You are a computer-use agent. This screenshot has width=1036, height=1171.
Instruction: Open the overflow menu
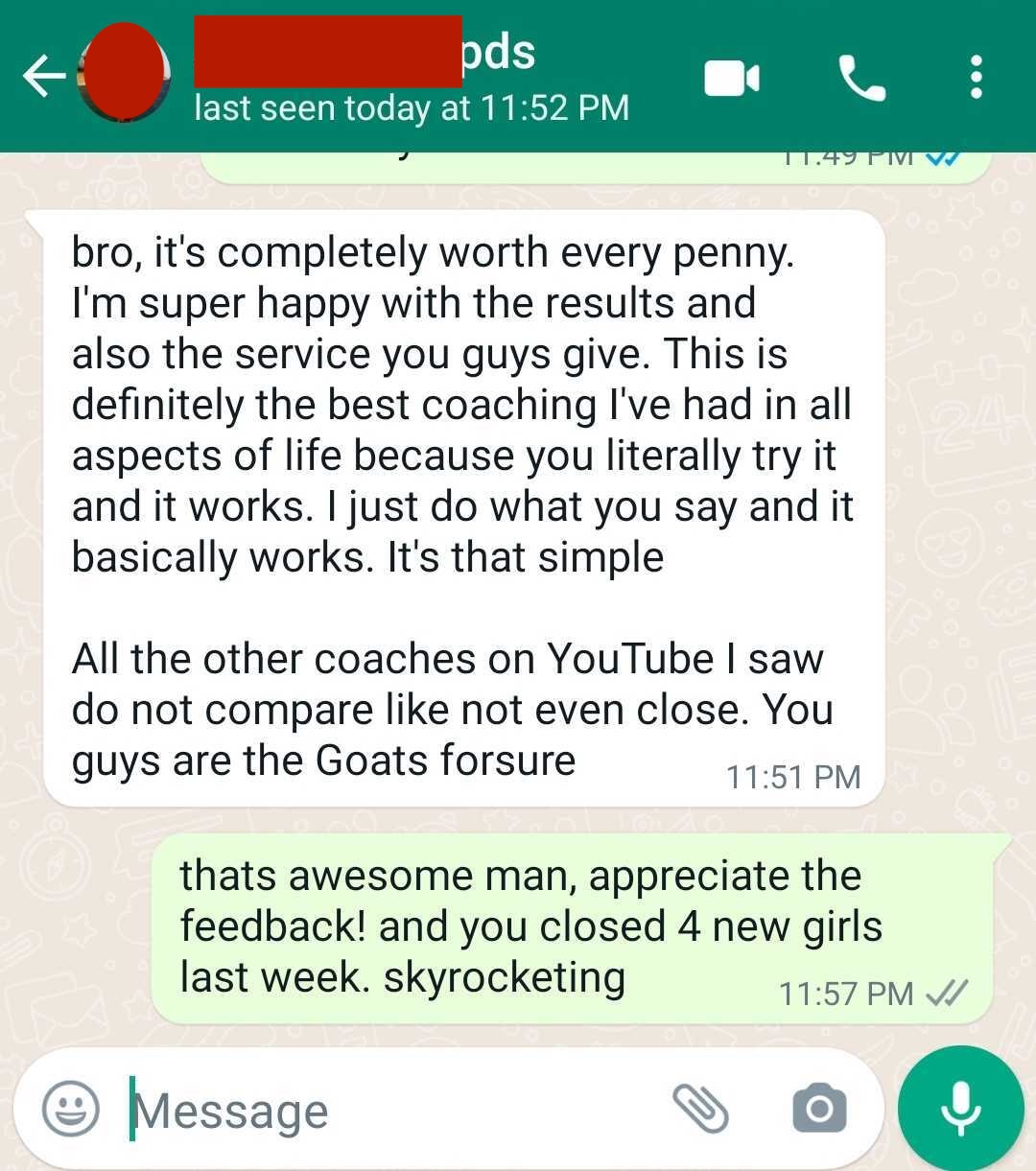click(976, 78)
